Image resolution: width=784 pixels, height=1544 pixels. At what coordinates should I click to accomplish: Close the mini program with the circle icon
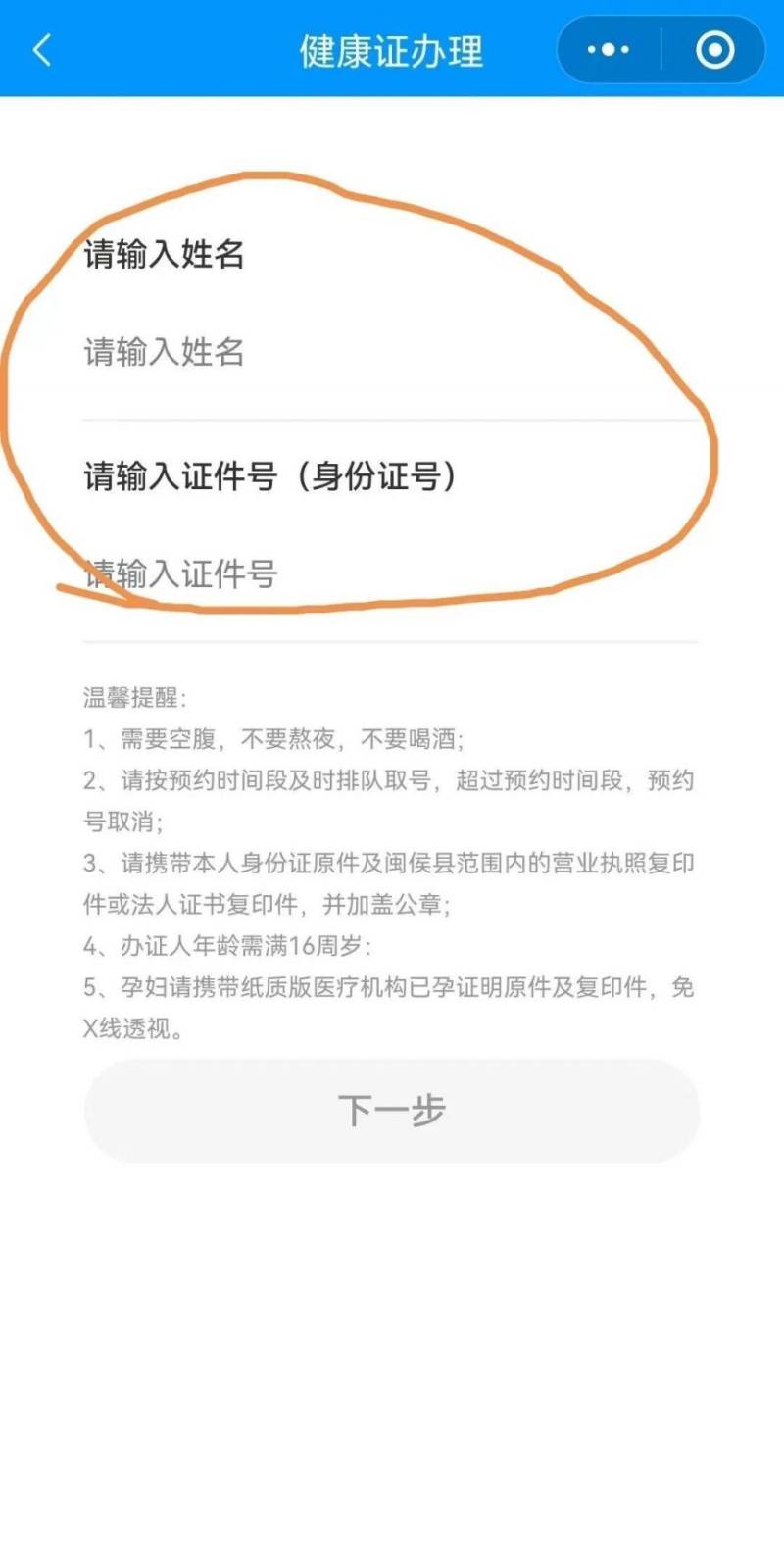point(714,50)
